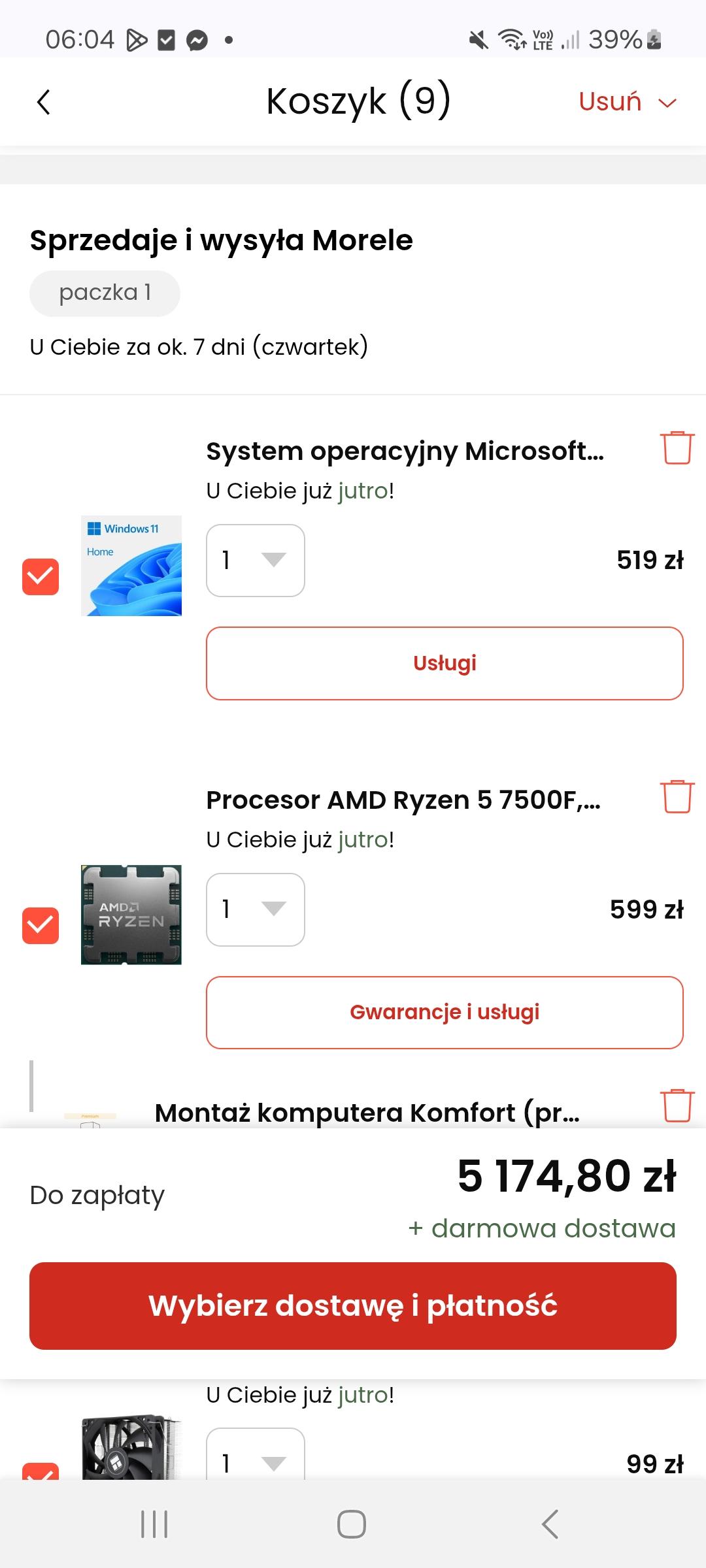Expand the Usuń dropdown

pos(627,103)
